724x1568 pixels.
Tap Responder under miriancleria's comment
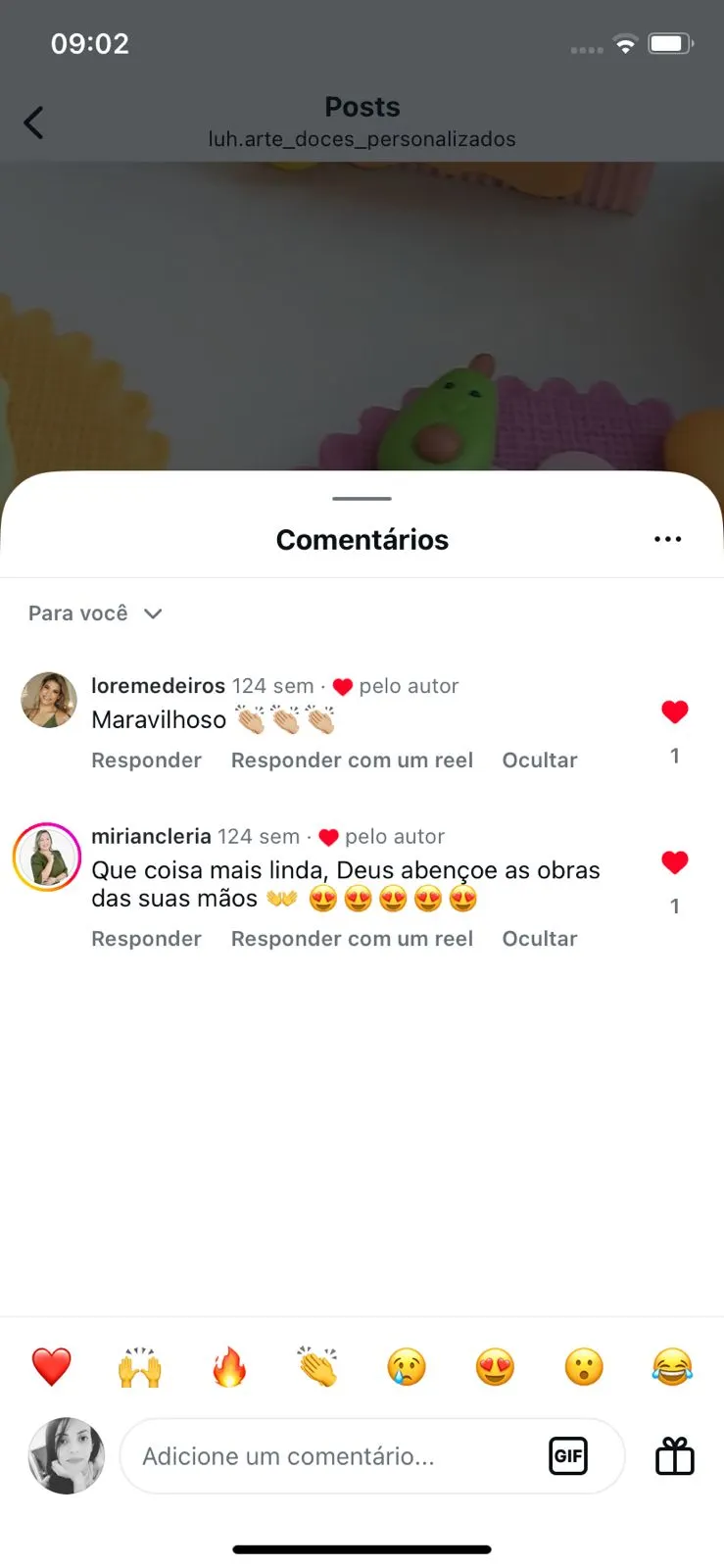(146, 939)
